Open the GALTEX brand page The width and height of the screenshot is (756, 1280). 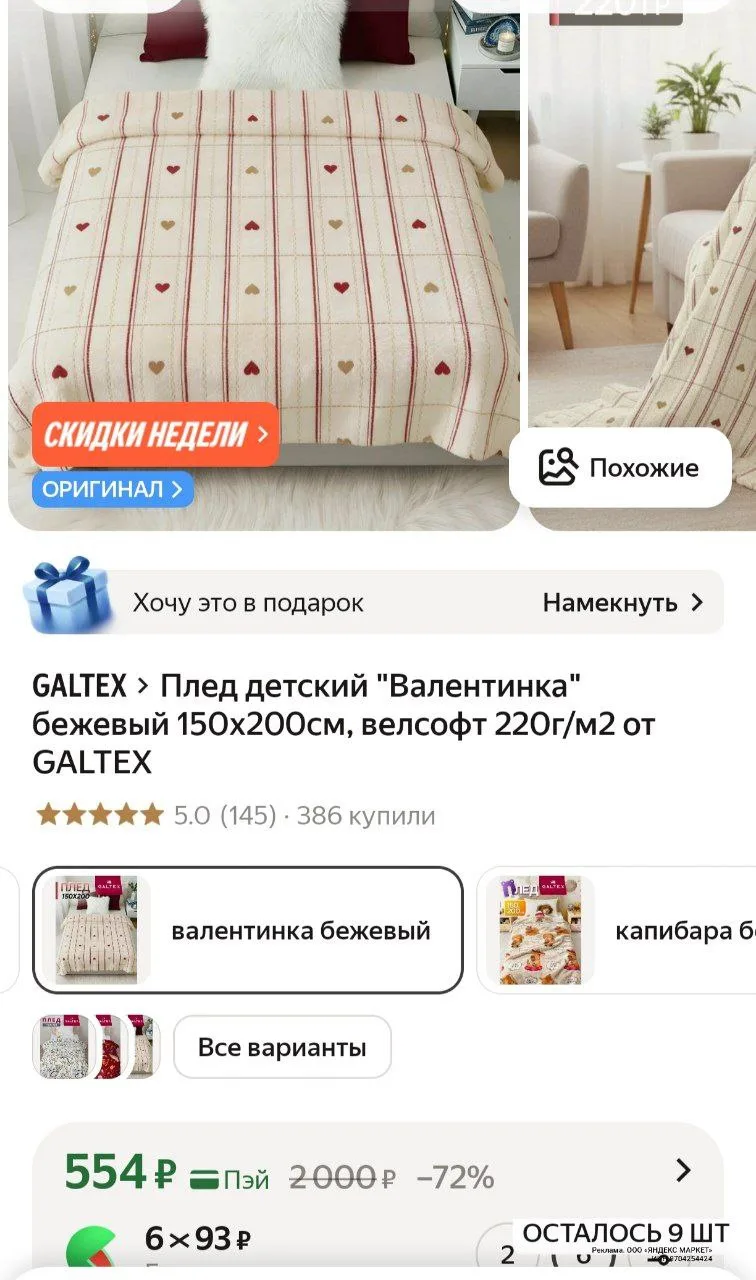point(80,686)
